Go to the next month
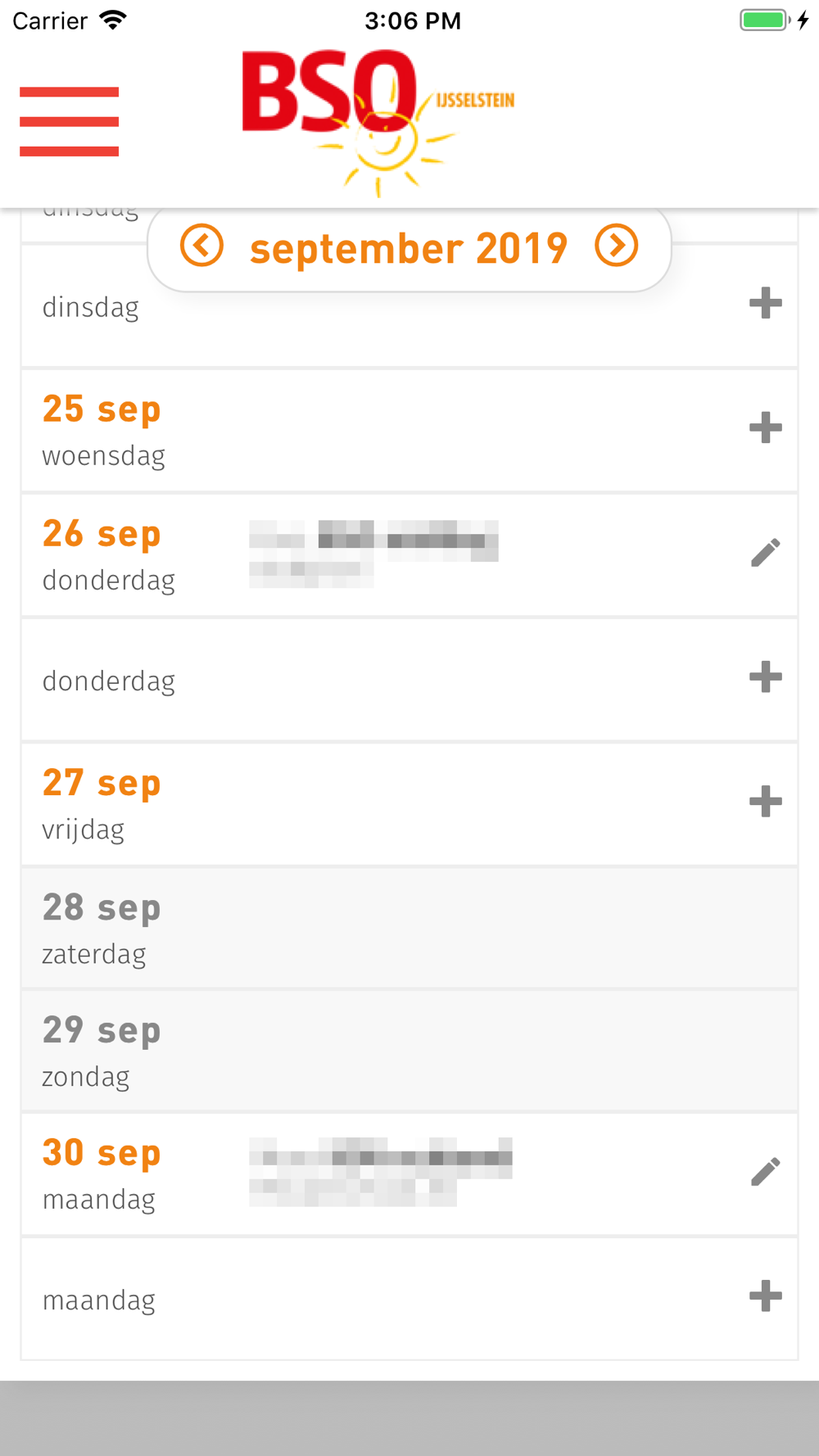This screenshot has width=819, height=1456. pyautogui.click(x=617, y=246)
